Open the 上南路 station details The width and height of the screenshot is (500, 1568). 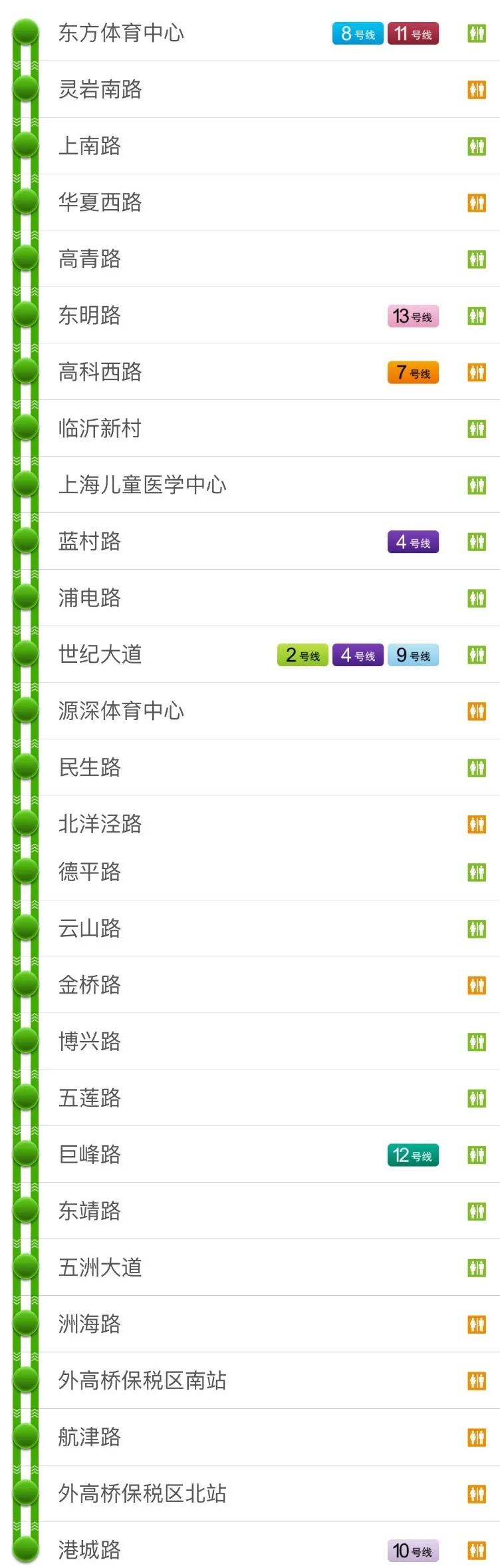click(x=90, y=146)
